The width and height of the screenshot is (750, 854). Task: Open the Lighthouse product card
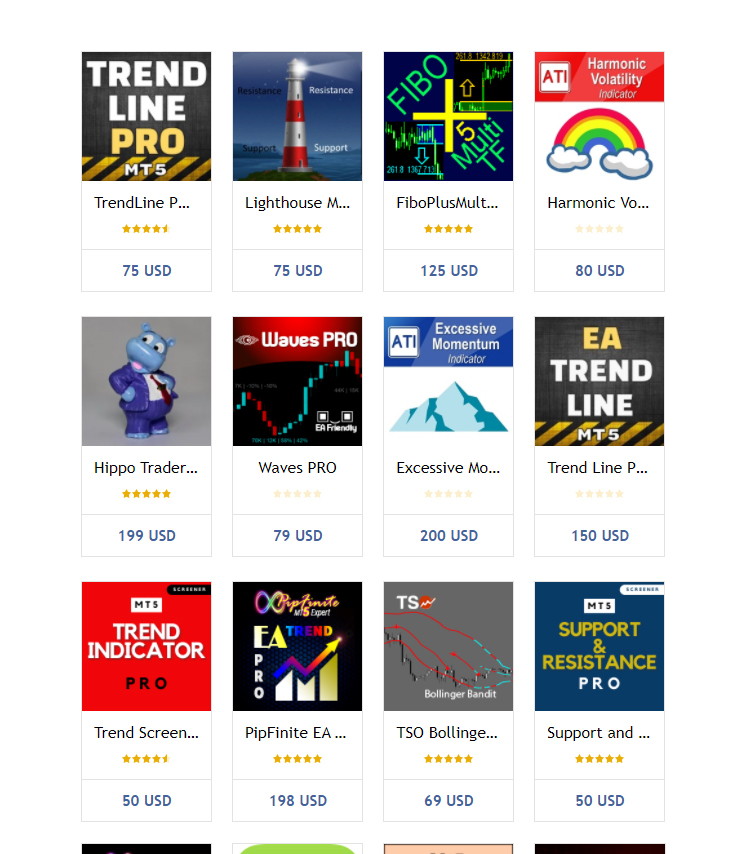click(297, 117)
